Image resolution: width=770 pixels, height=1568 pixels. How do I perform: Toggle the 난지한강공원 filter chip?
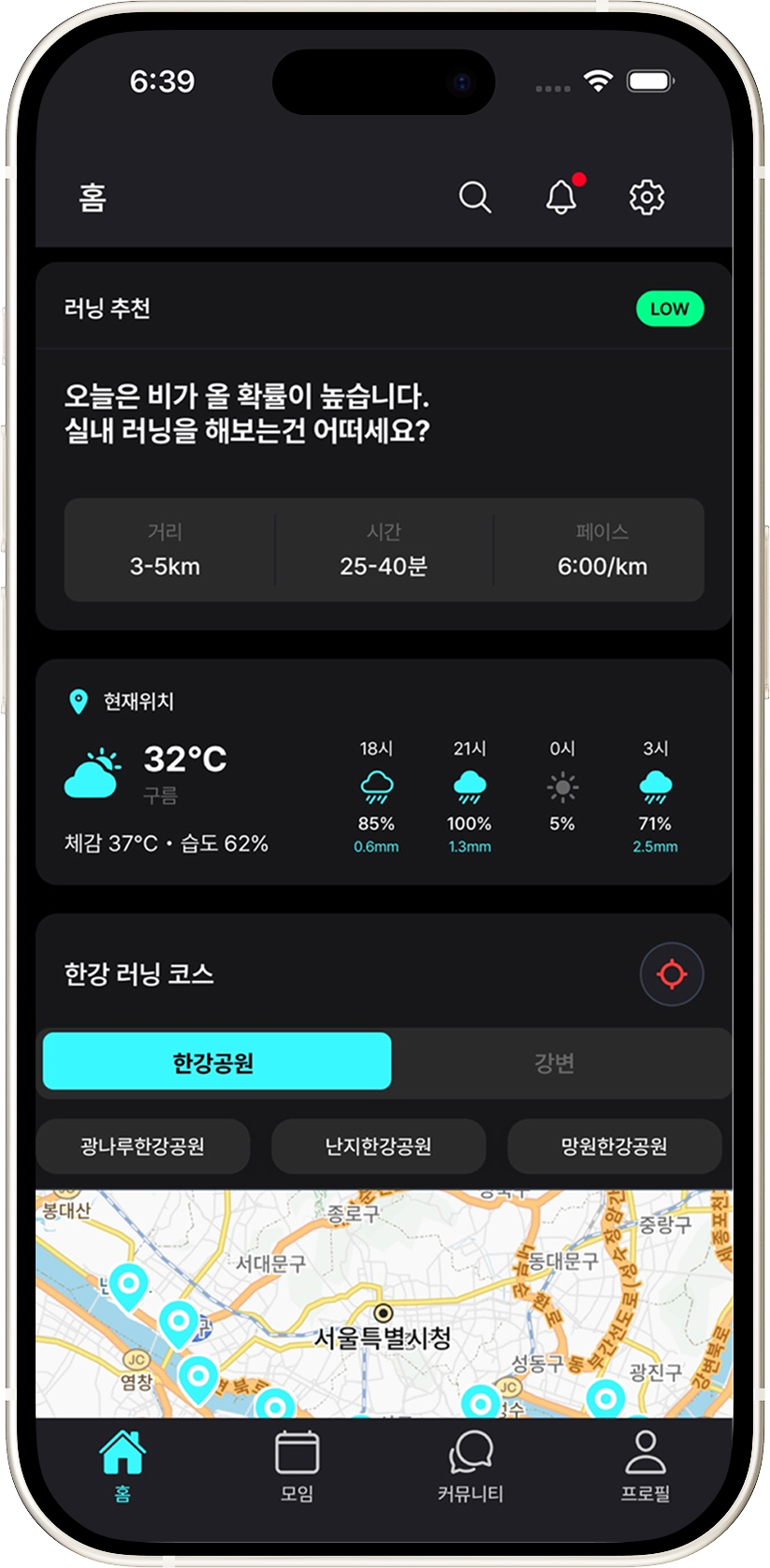point(378,1146)
